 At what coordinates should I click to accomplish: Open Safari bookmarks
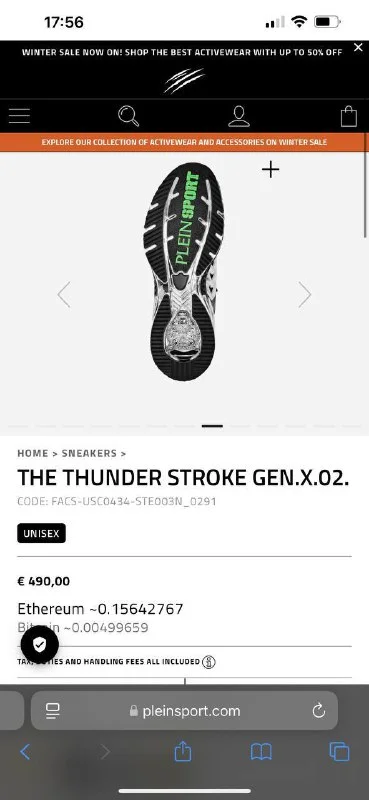[261, 752]
